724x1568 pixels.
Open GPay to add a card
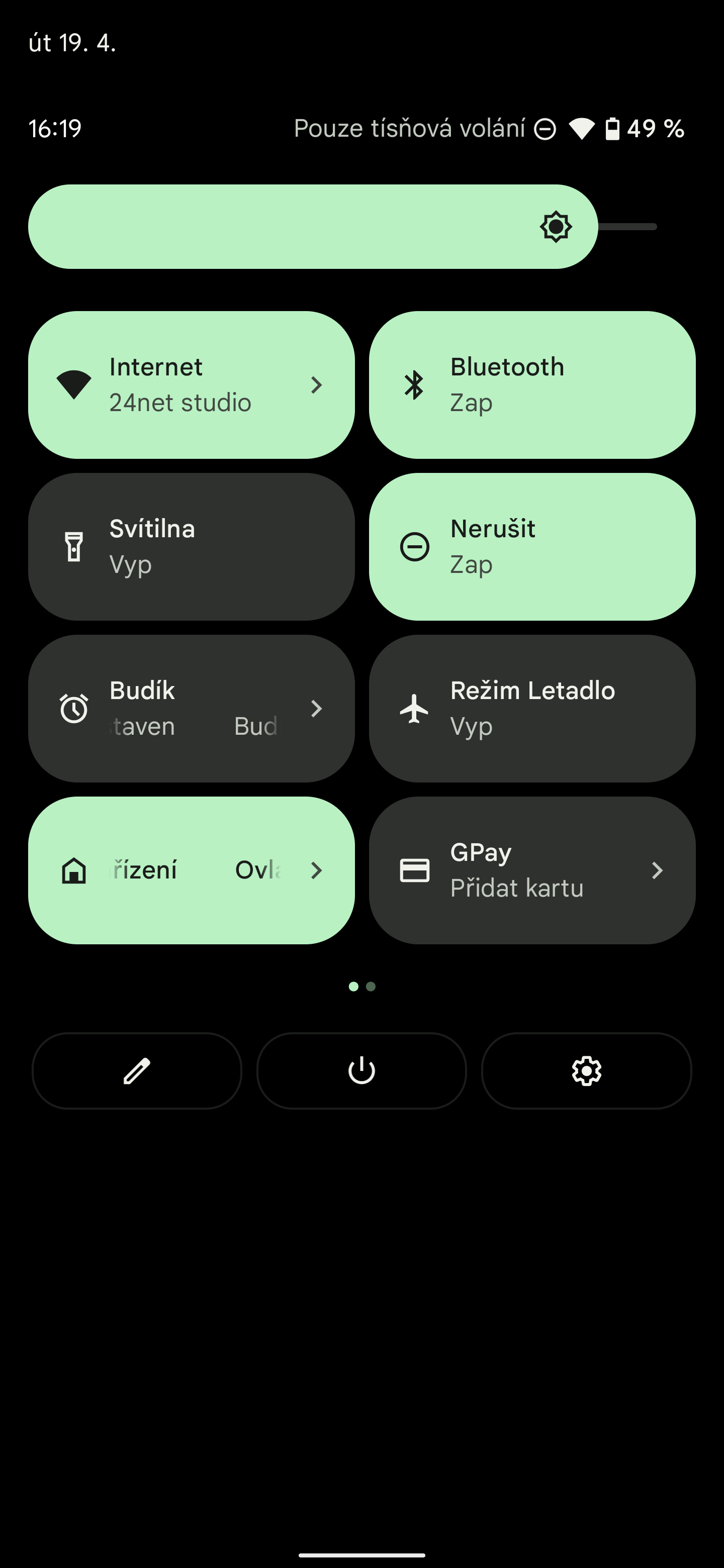(531, 870)
